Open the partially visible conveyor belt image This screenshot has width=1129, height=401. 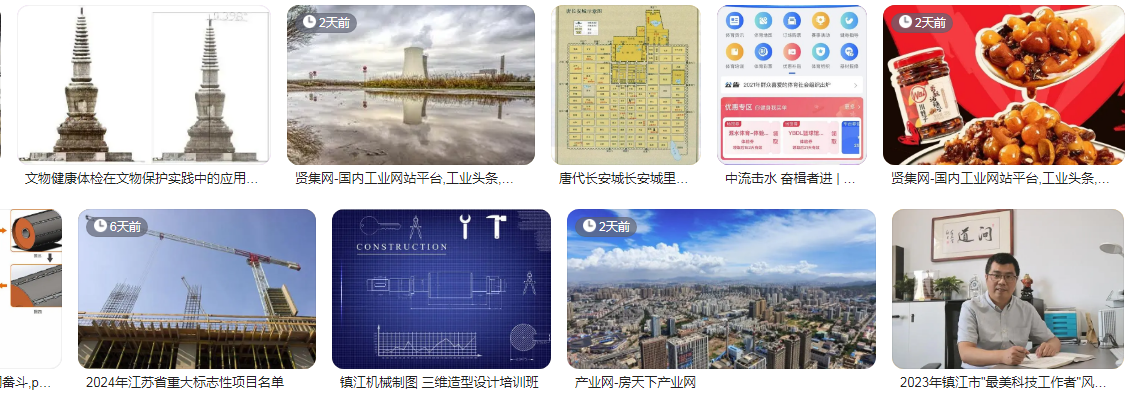36,289
